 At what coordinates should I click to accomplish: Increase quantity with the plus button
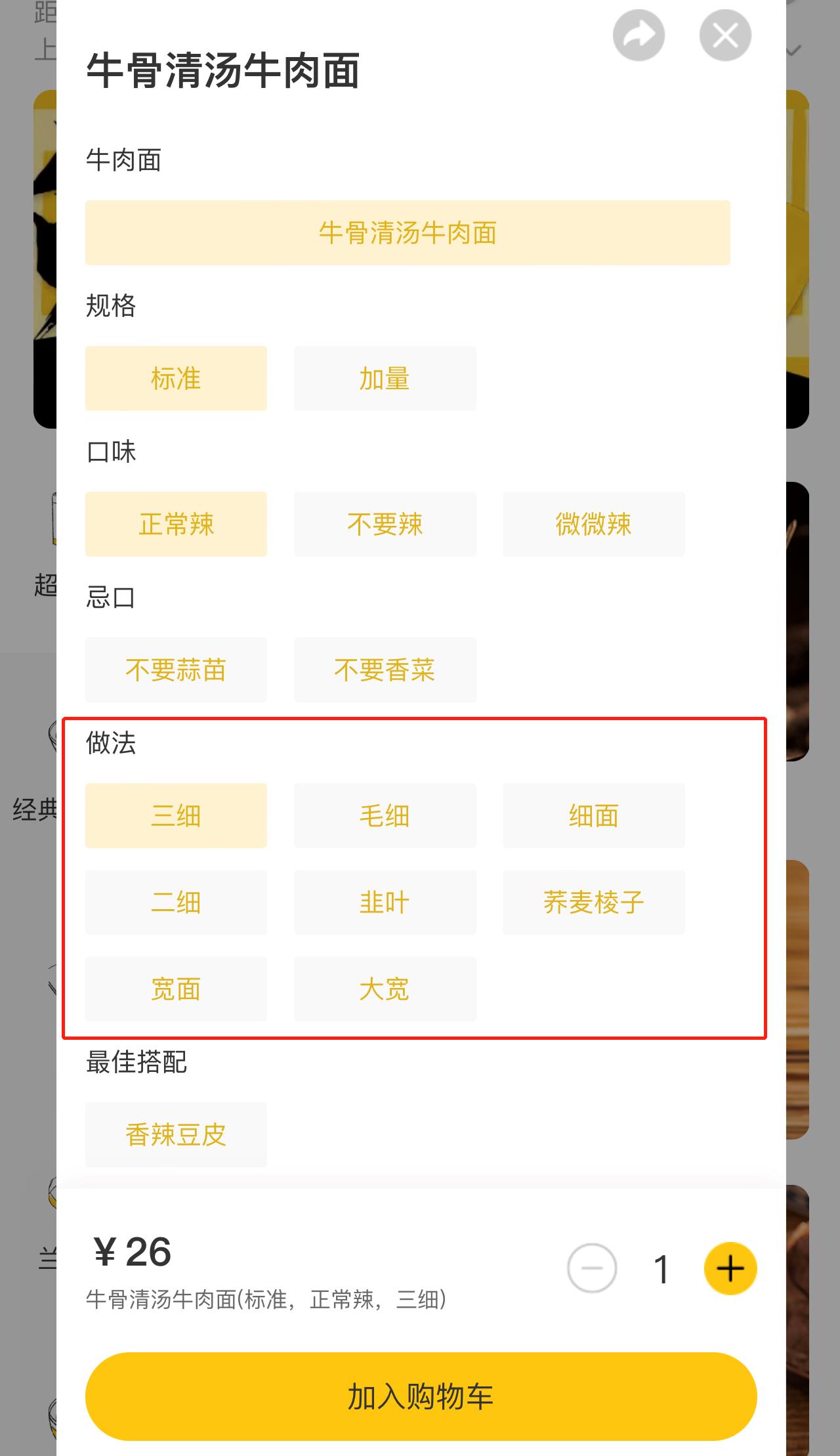[730, 1269]
